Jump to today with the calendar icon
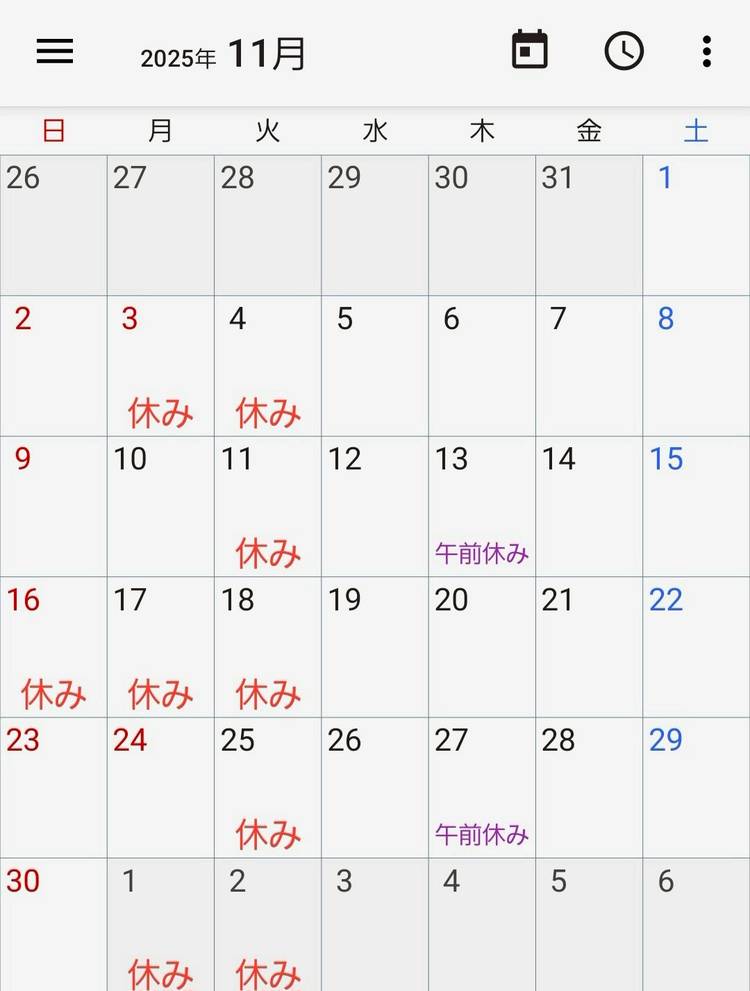The width and height of the screenshot is (750, 991). tap(530, 50)
